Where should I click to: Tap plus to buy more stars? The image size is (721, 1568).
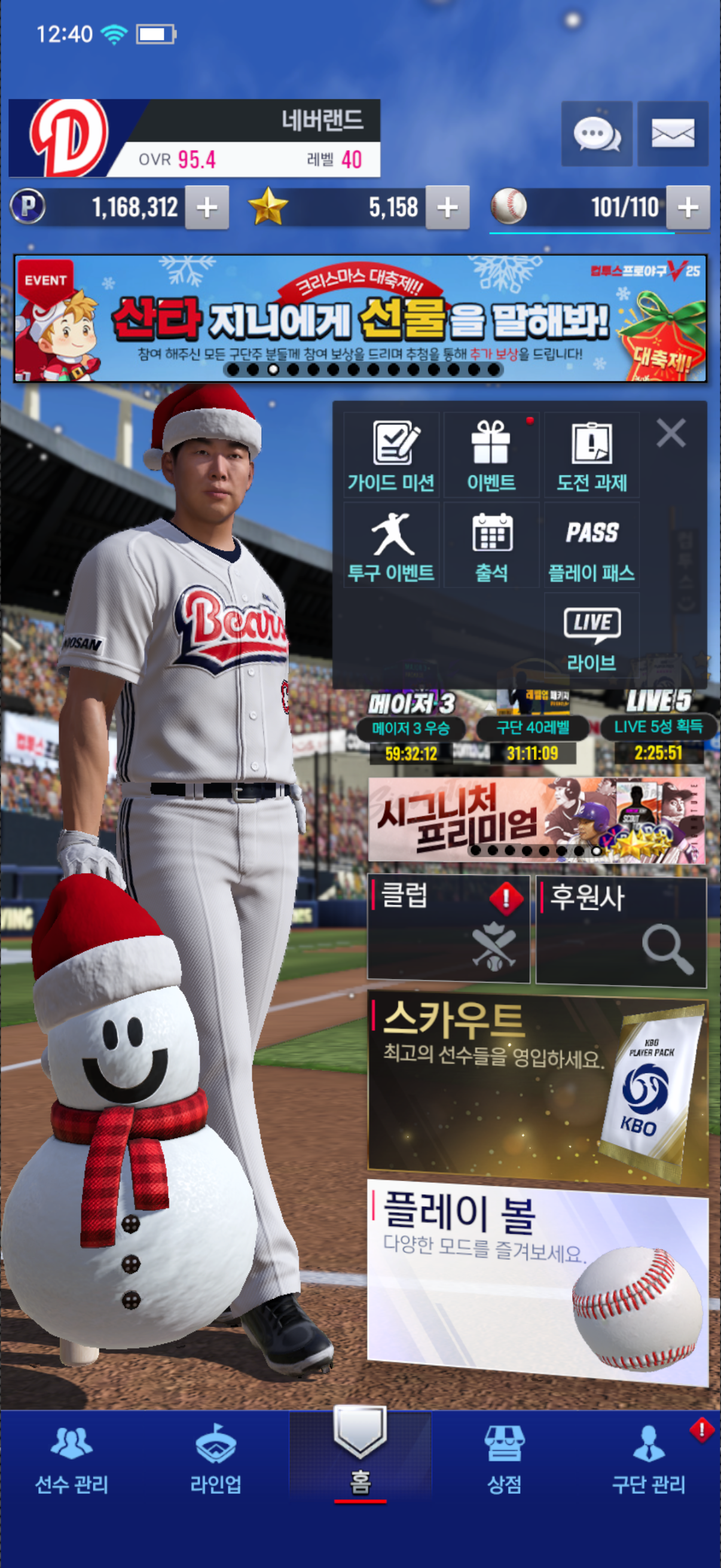click(447, 208)
